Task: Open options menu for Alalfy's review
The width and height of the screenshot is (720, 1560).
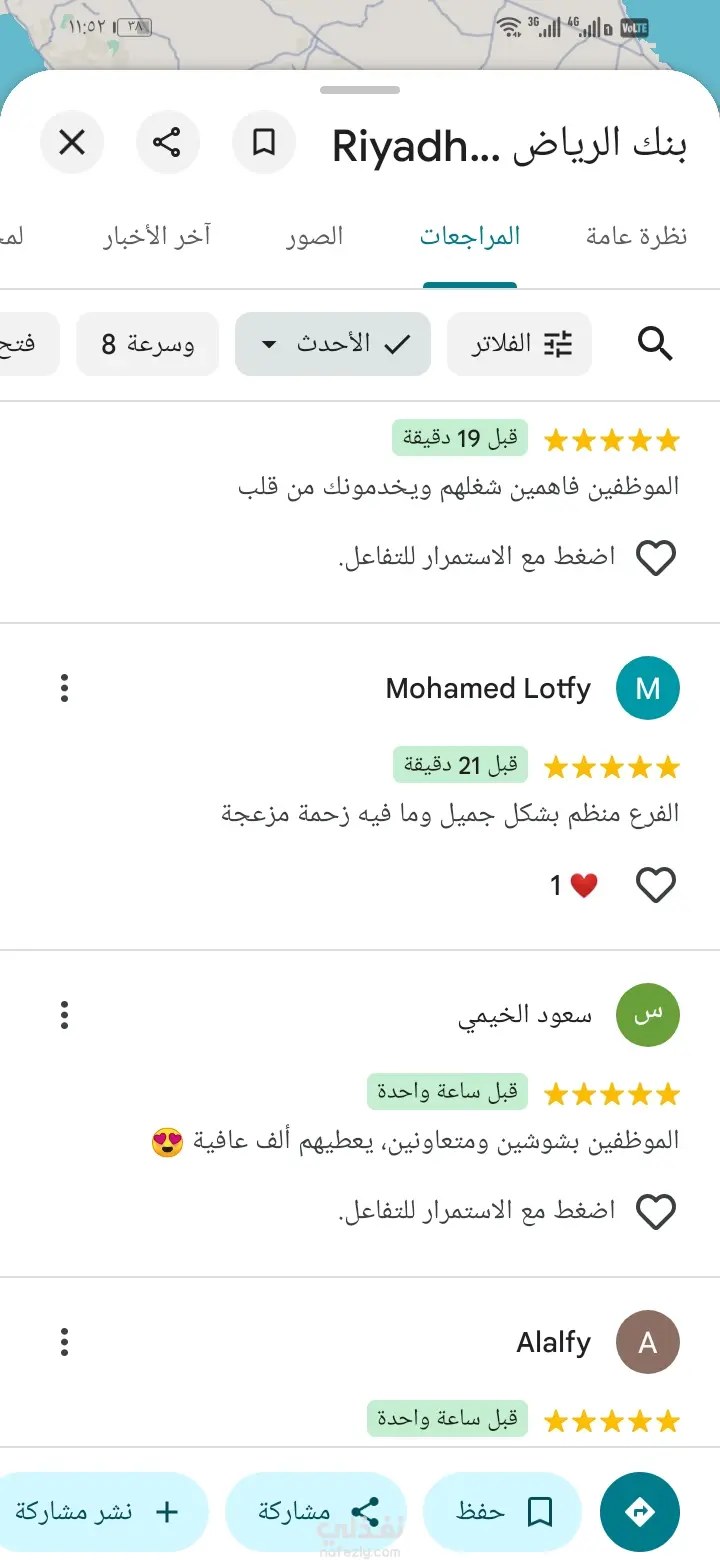Action: (x=64, y=1341)
